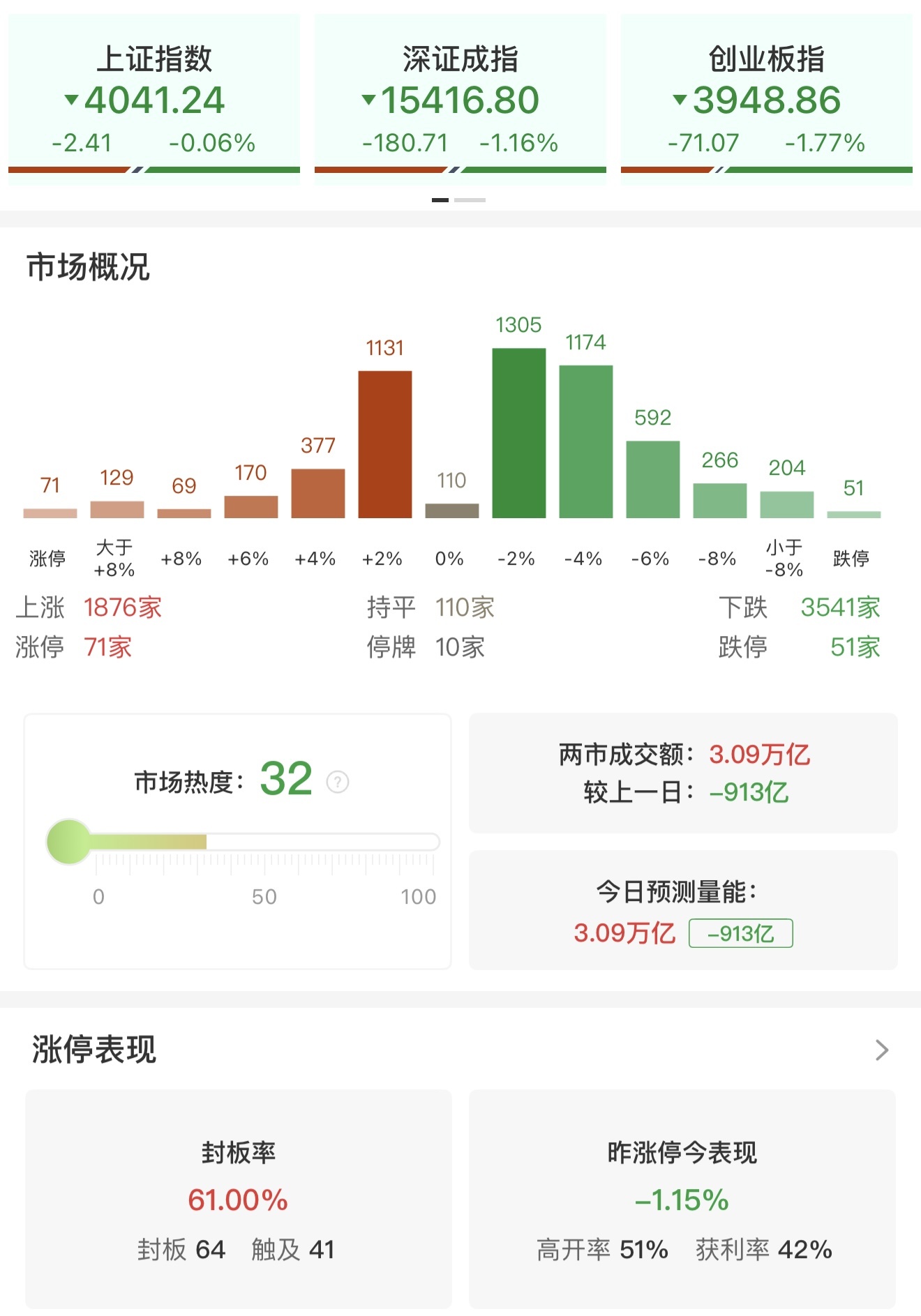Tap the help icon beside 市场热度
Screen dimensions: 921x1316
tap(338, 782)
